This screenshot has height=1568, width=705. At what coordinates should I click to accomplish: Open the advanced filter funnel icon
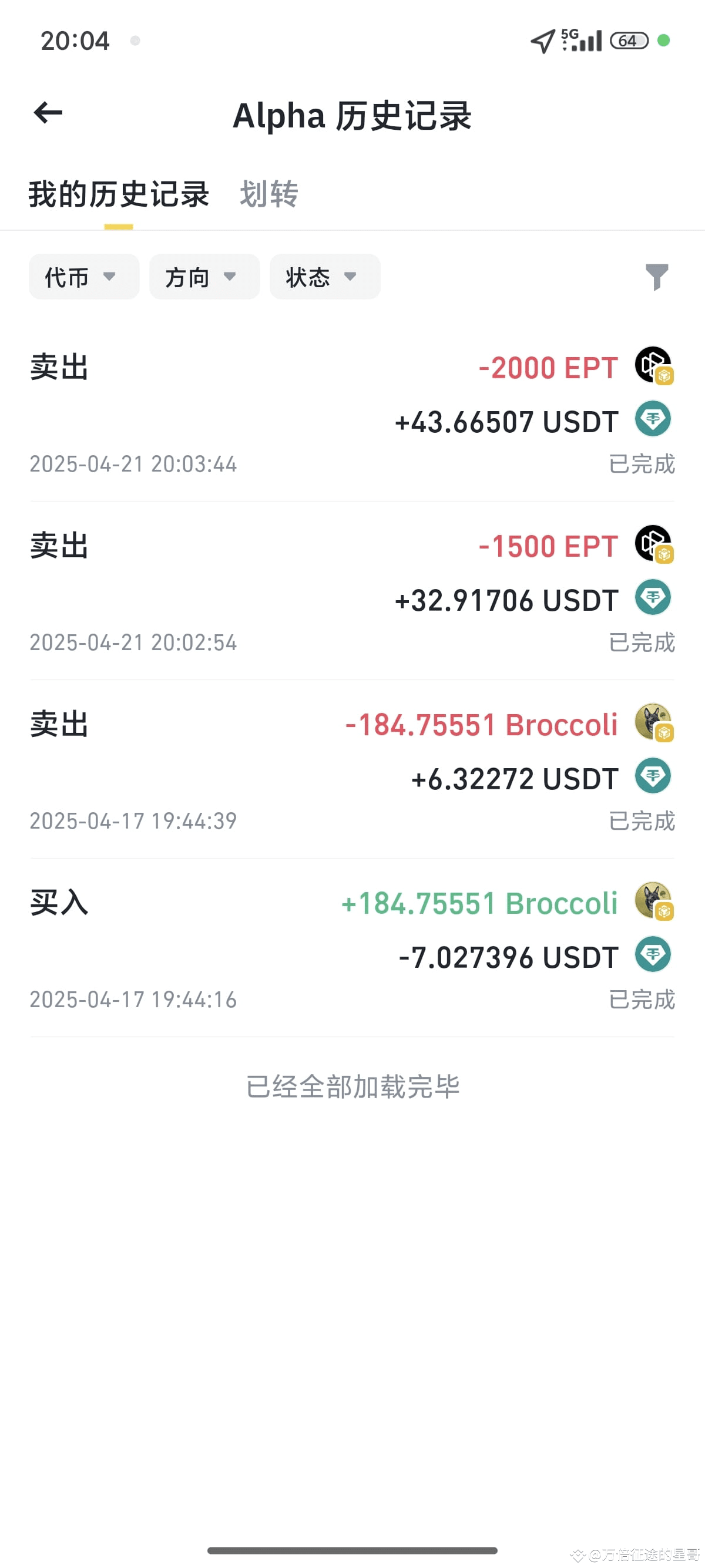click(x=656, y=277)
